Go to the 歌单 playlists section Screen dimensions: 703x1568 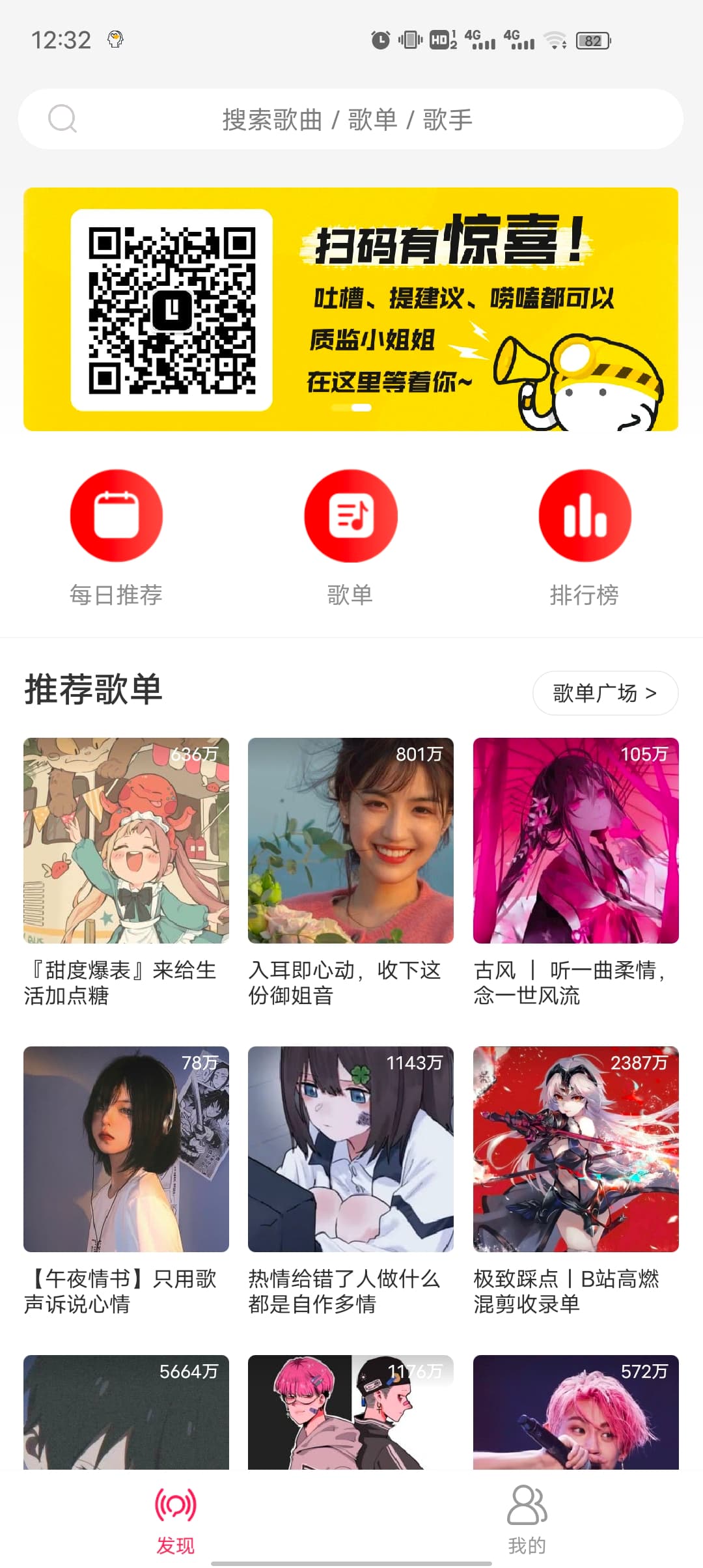[350, 516]
